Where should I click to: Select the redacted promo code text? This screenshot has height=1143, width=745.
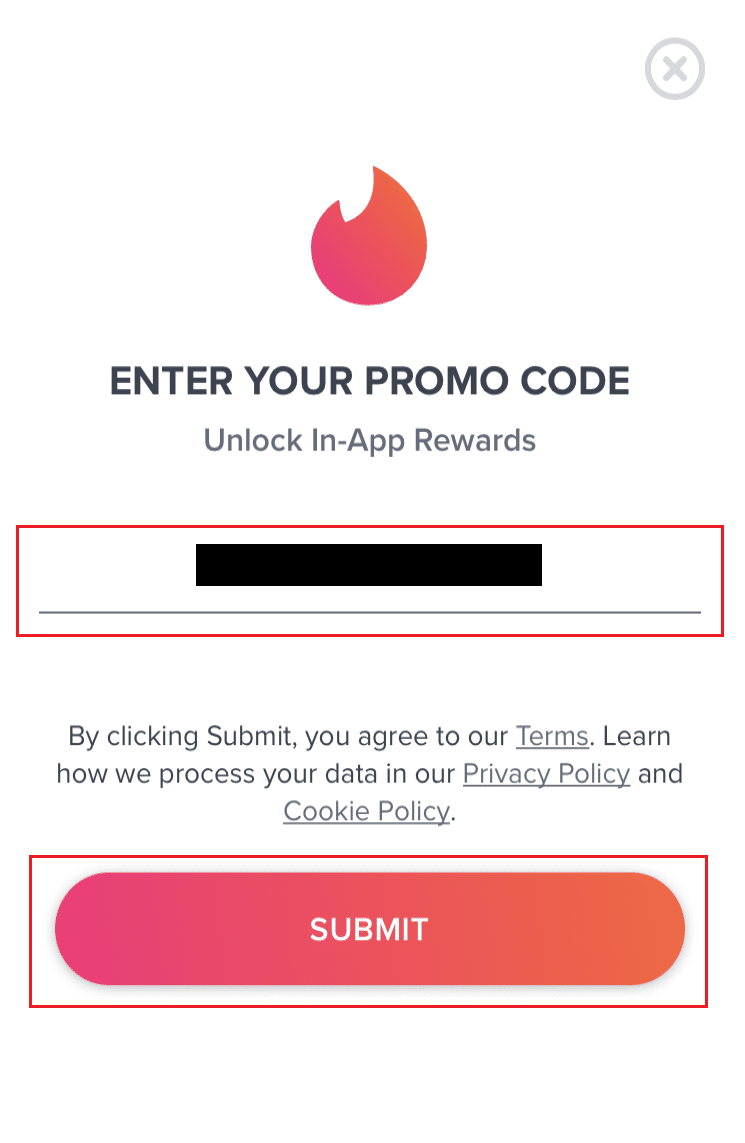coord(370,564)
